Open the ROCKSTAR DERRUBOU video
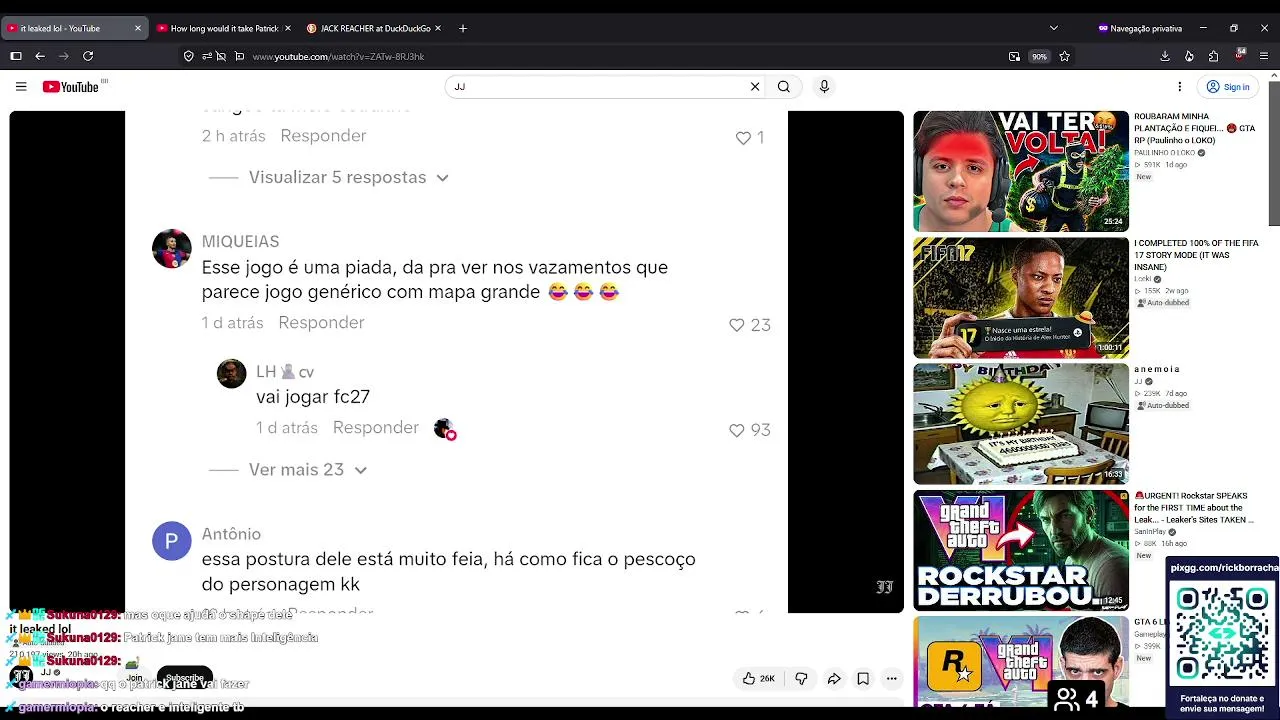Screen dimensions: 1280x720 [x=1020, y=550]
